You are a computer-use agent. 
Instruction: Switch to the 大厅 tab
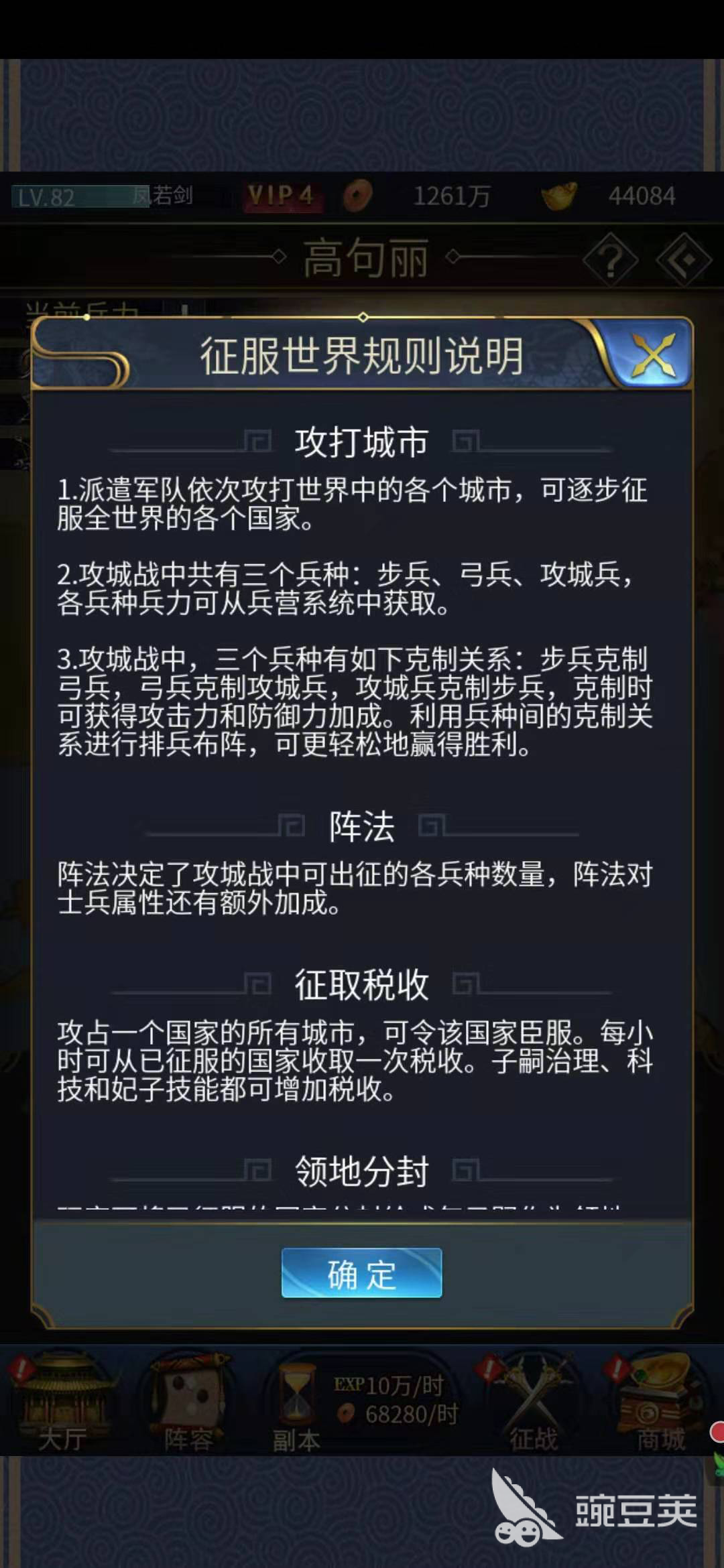62,1403
